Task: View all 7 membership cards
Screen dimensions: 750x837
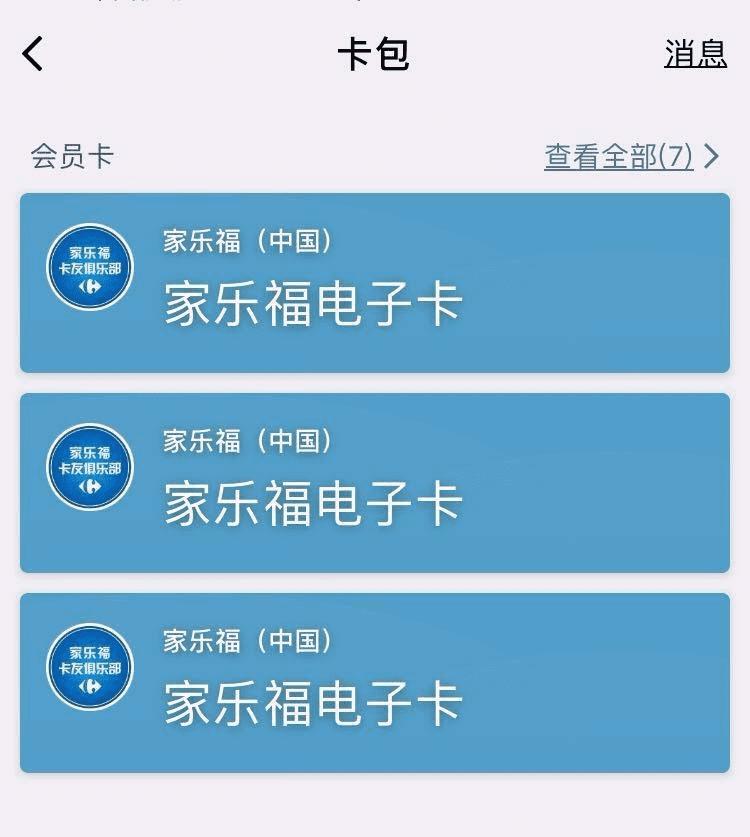Action: point(630,157)
